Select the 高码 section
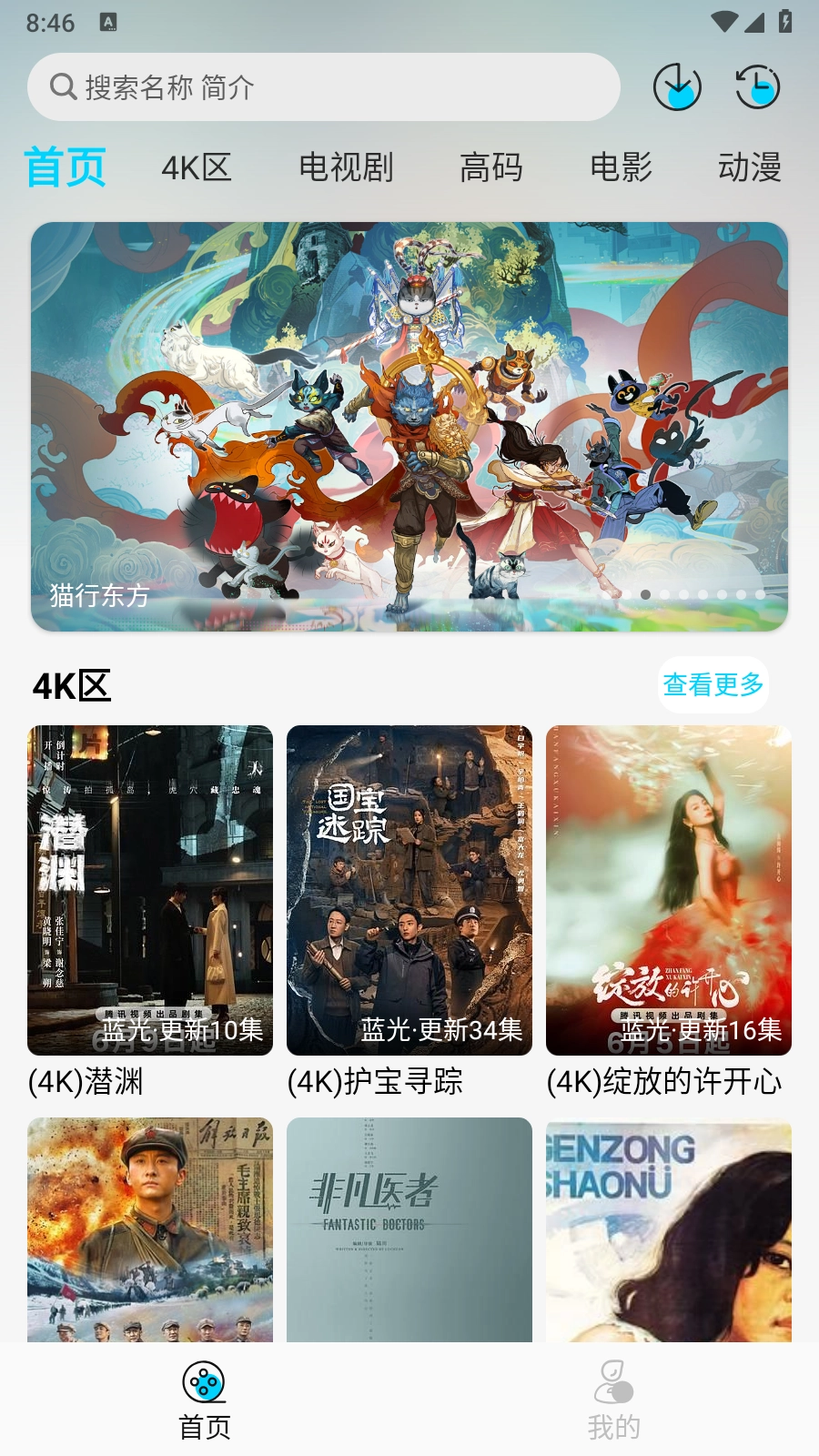 pos(491,168)
